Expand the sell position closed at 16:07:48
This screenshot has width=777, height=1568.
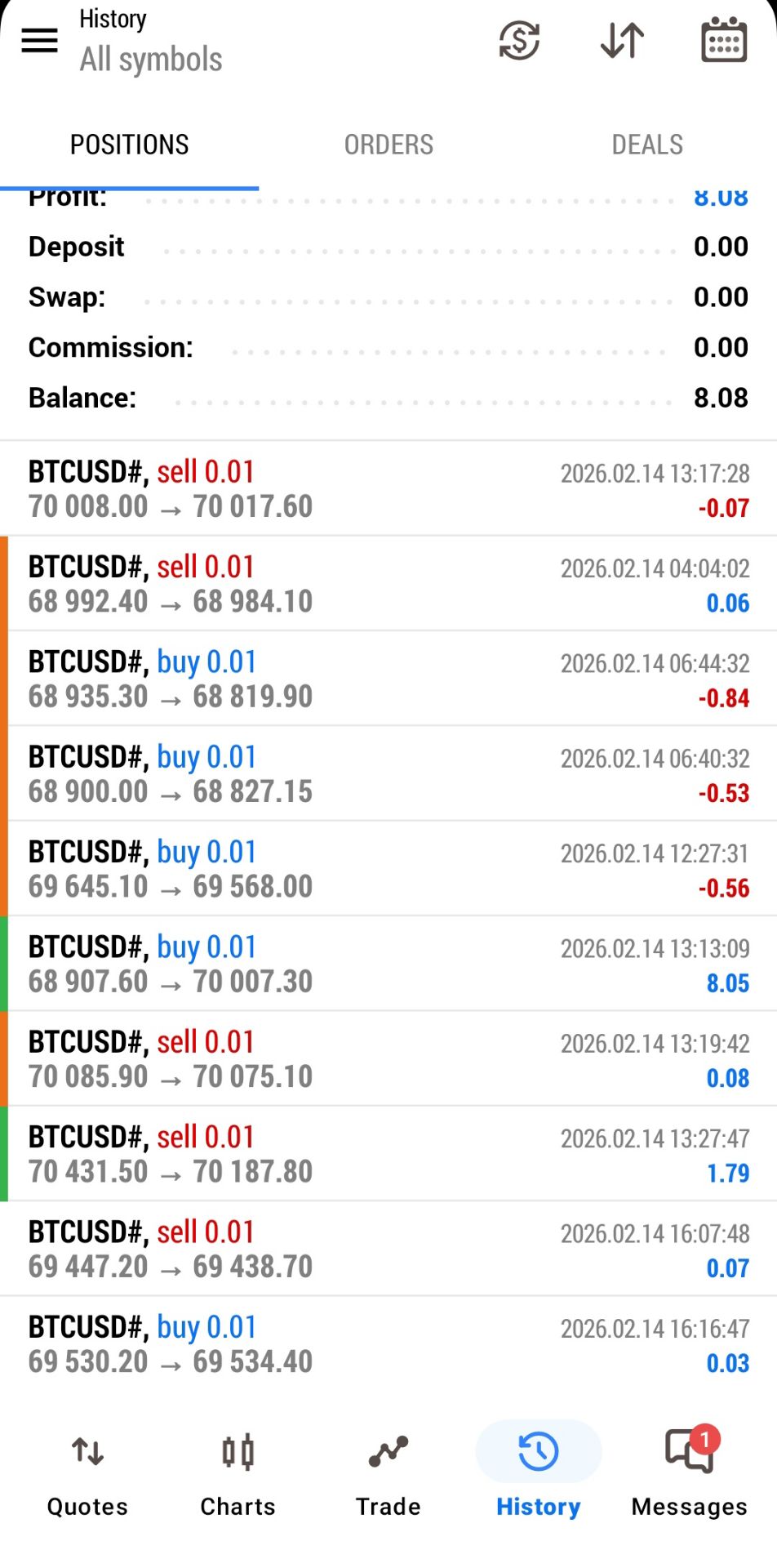pyautogui.click(x=388, y=1249)
